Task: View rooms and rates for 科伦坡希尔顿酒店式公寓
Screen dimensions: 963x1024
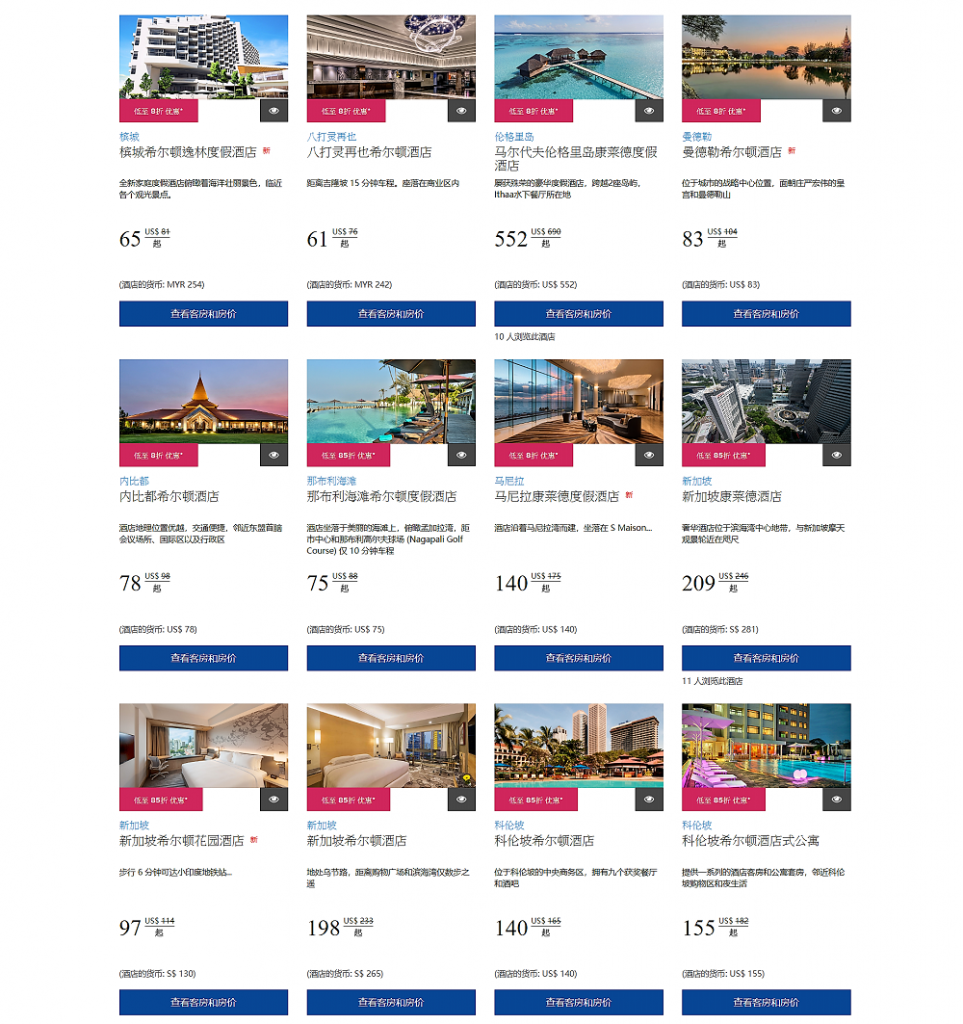Action: pyautogui.click(x=766, y=1002)
